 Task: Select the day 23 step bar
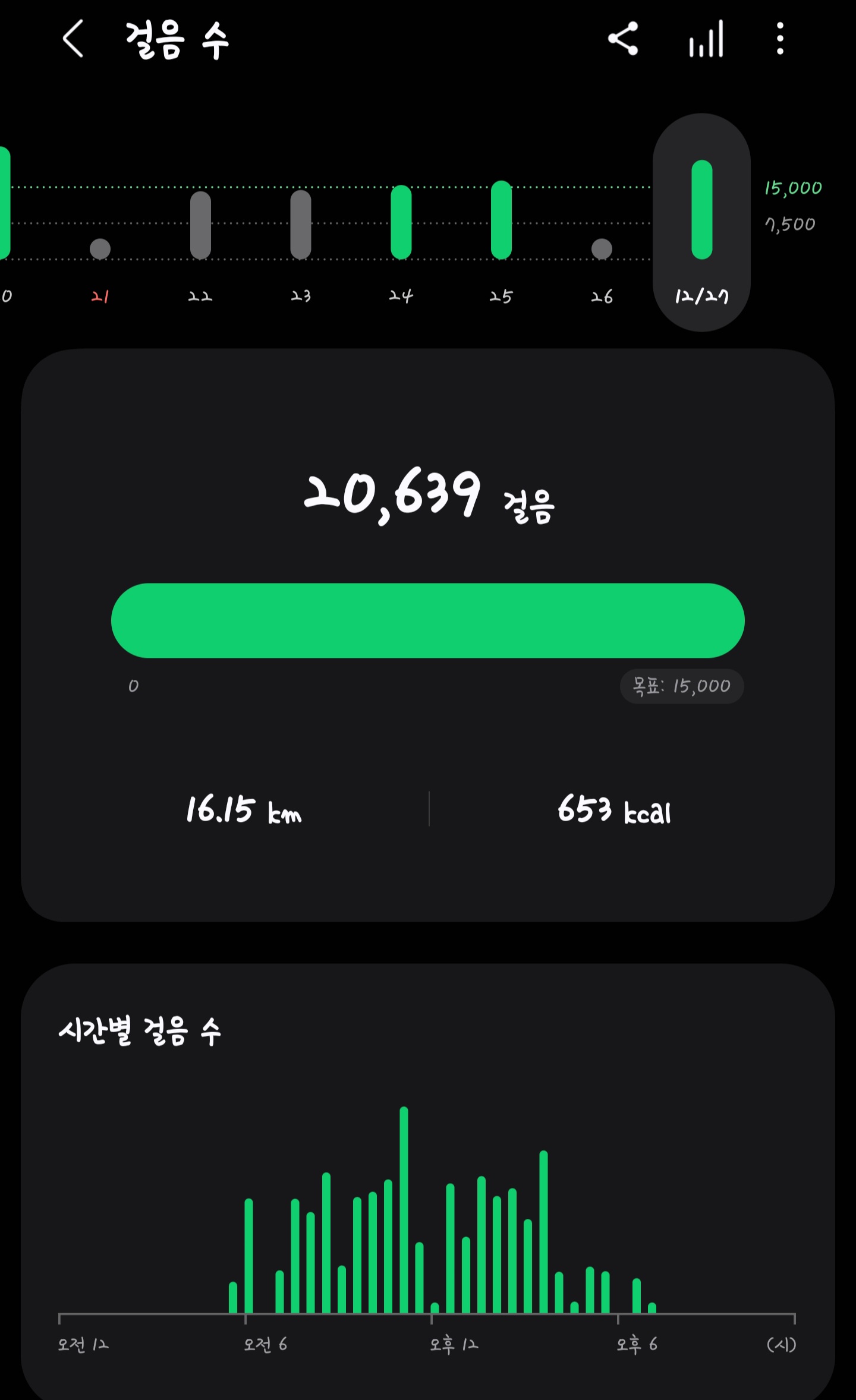(301, 225)
